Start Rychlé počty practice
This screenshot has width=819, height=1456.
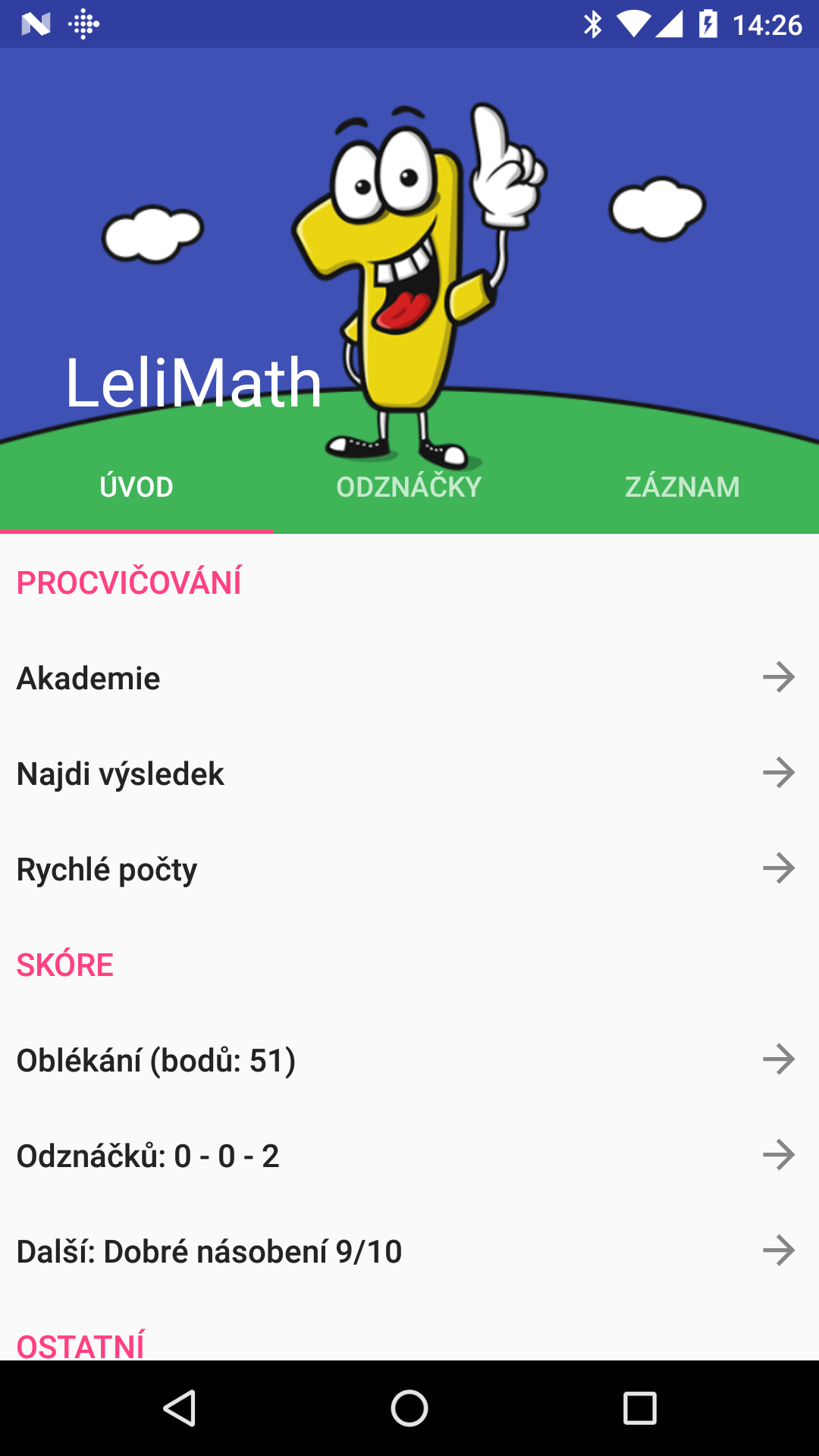(409, 869)
